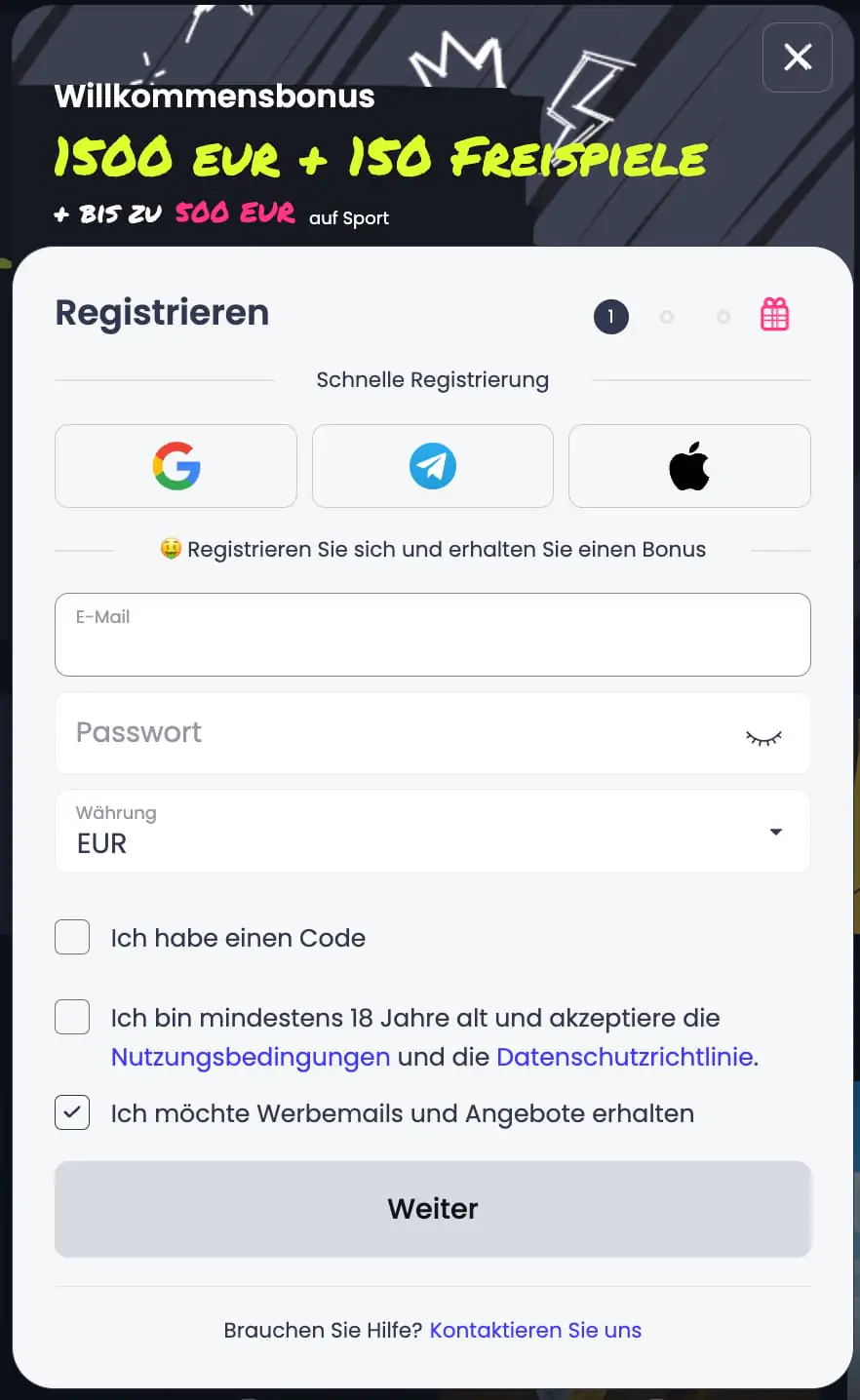
Task: Register with Google
Action: (x=176, y=466)
